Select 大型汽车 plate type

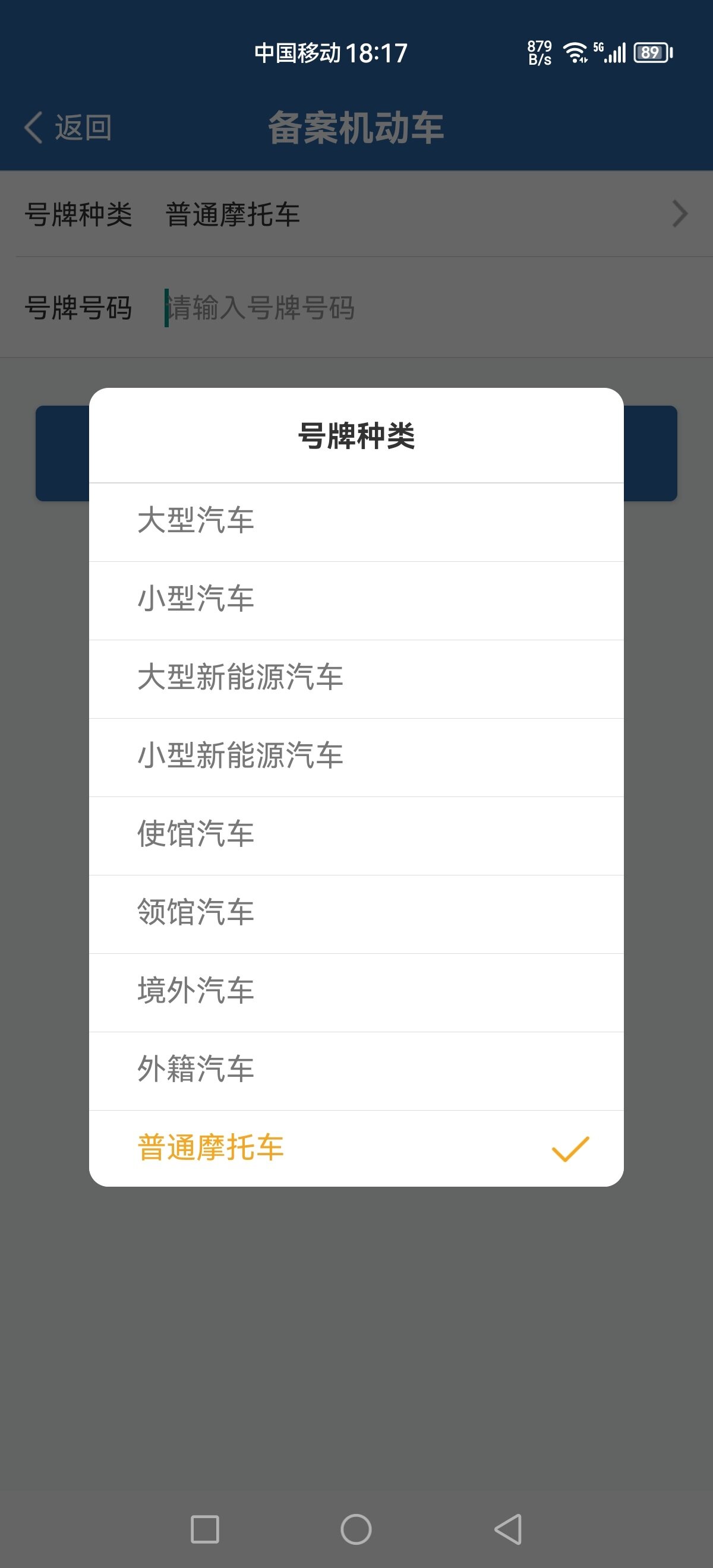(355, 521)
